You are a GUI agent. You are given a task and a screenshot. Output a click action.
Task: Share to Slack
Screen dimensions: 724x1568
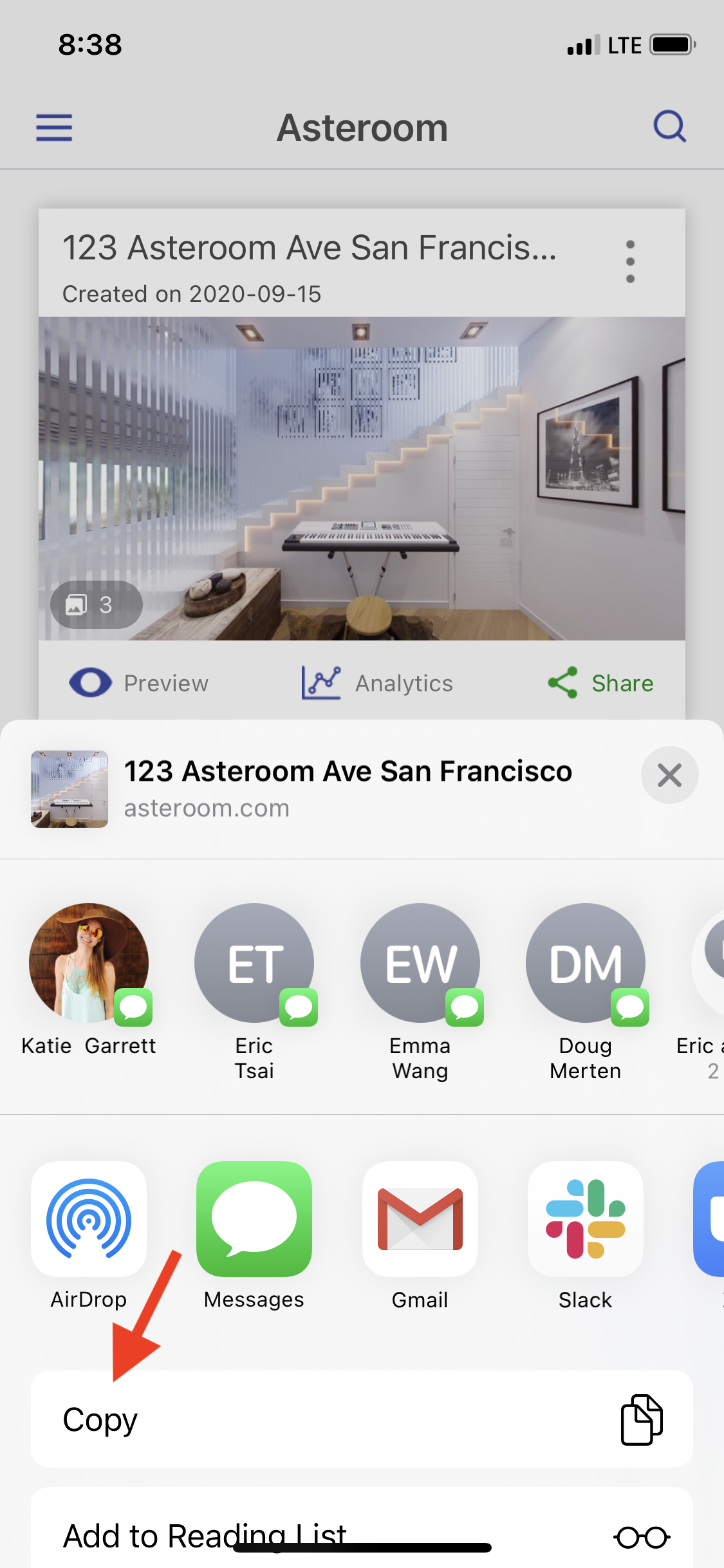point(585,1236)
